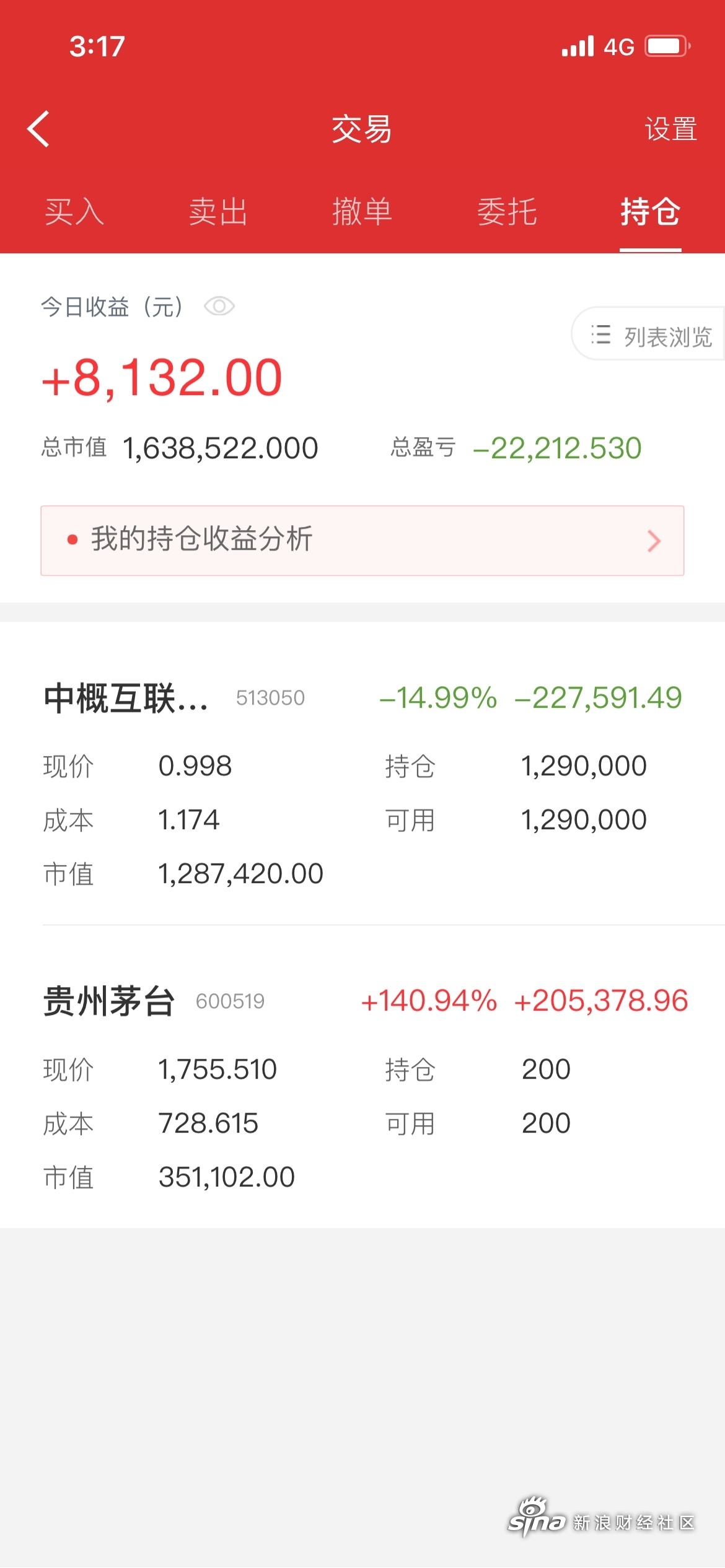Select the 持仓 tab
725x1568 pixels.
click(x=651, y=212)
